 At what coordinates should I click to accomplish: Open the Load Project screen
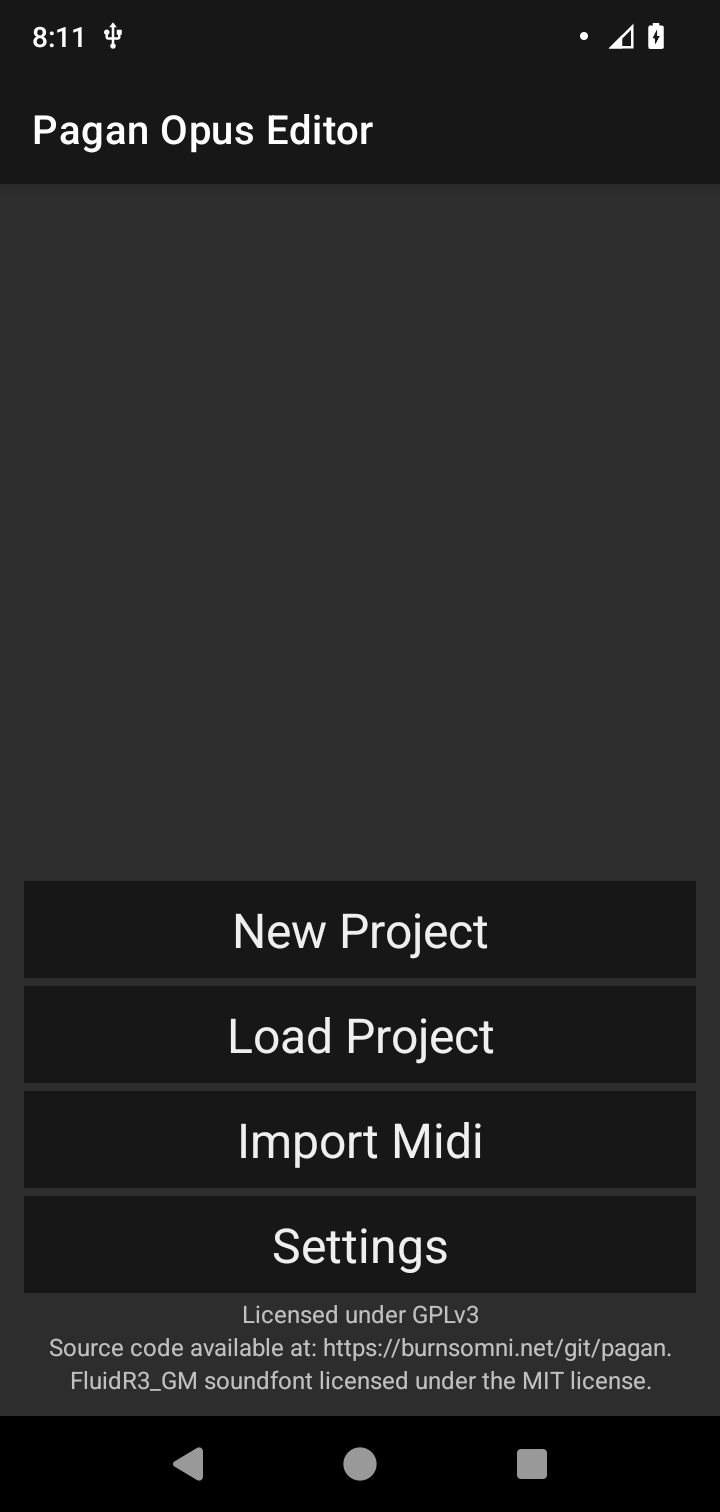click(x=360, y=1035)
